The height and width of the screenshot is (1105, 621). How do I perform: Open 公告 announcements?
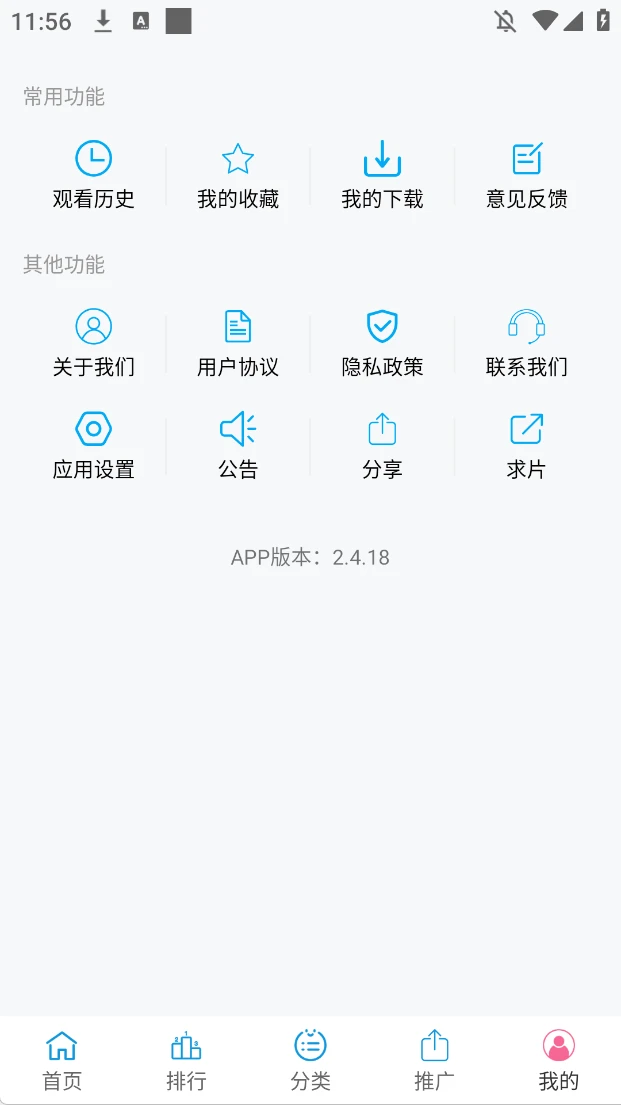(x=238, y=445)
